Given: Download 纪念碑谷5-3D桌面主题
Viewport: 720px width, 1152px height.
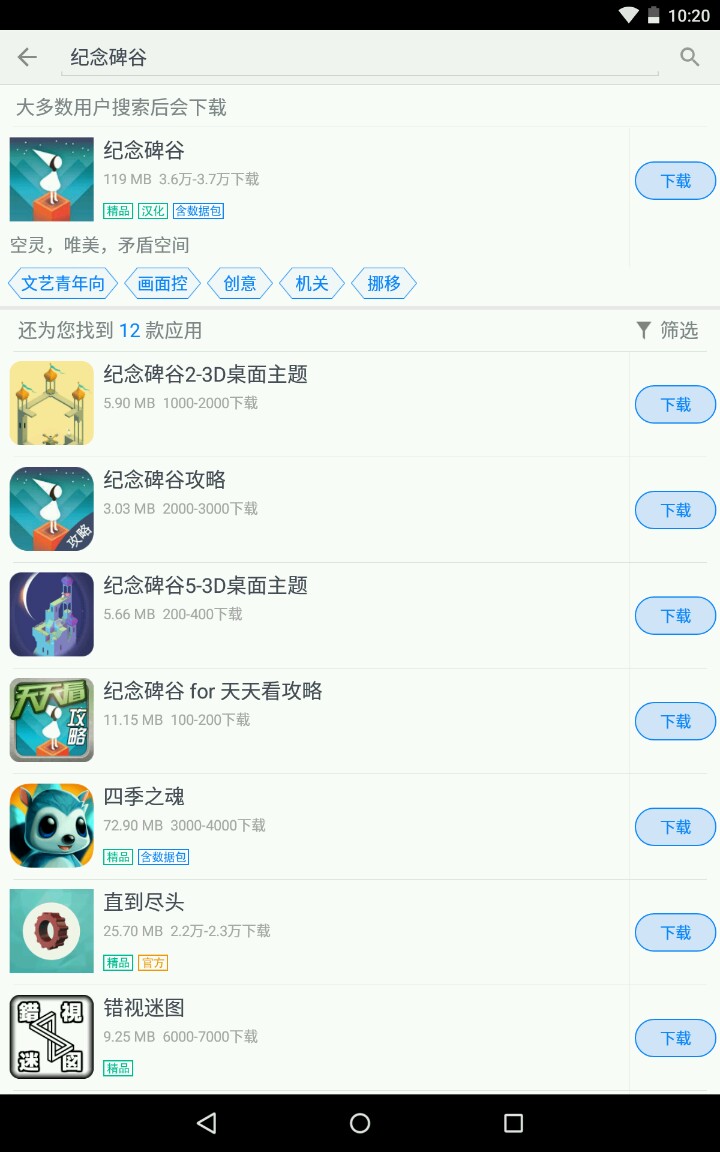Looking at the screenshot, I should [x=675, y=616].
